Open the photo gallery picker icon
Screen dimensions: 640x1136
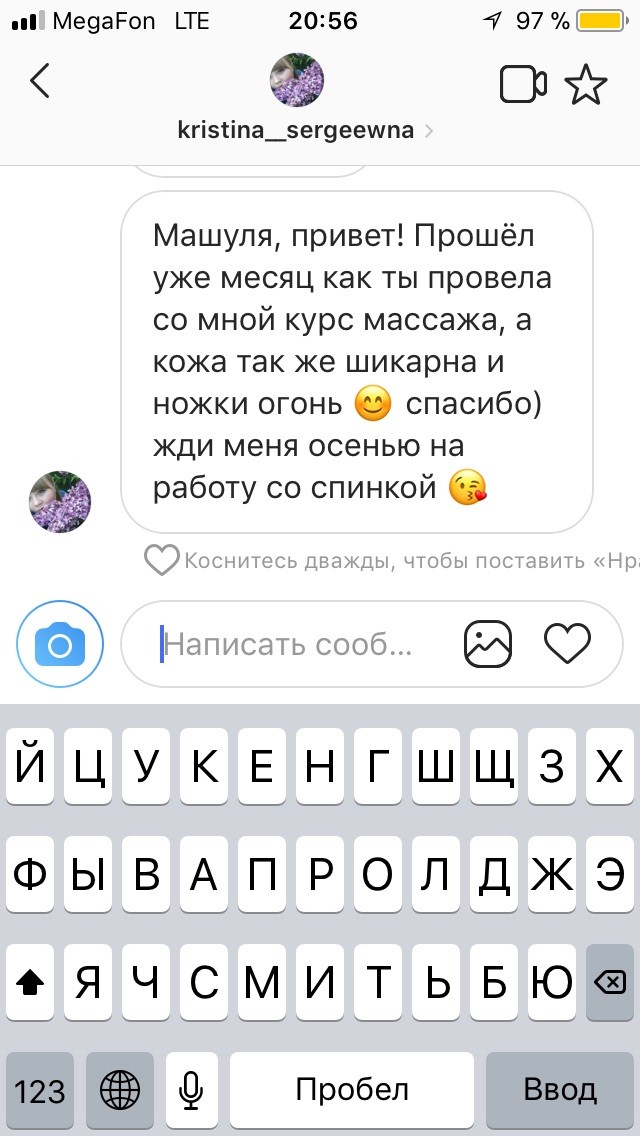(488, 644)
